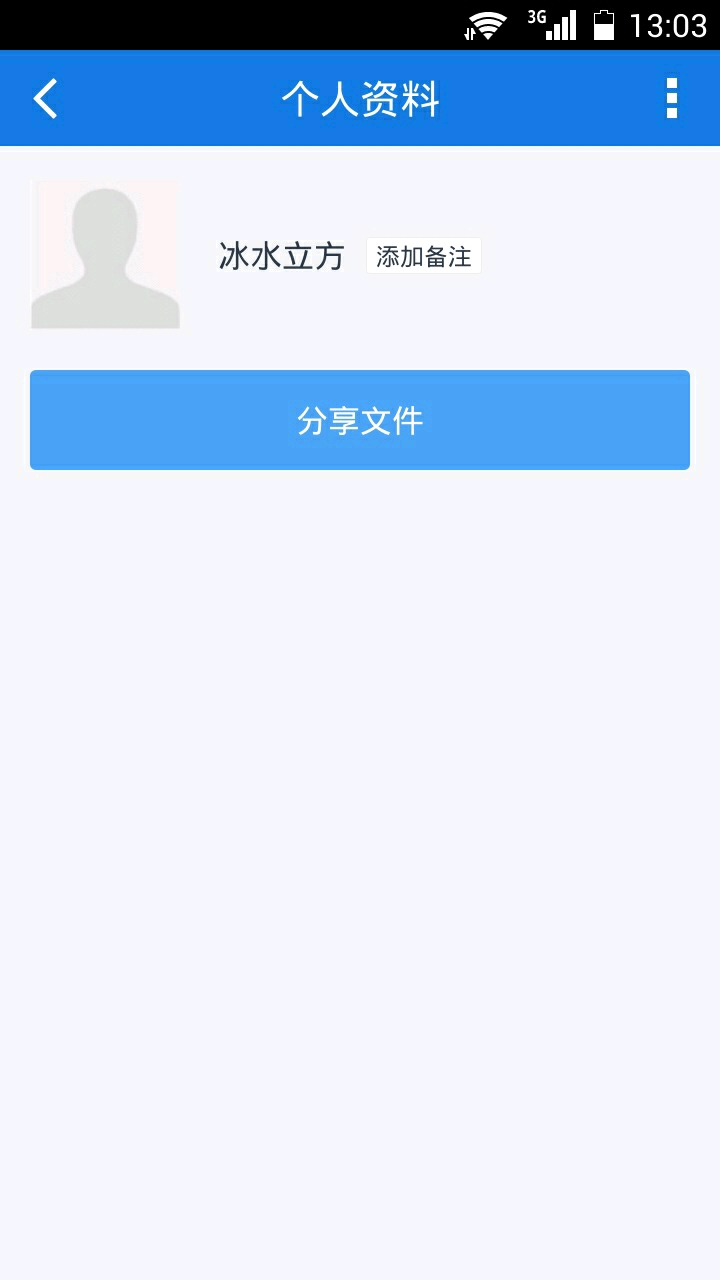Go back from the 个人资料 page
Screen dimensions: 720x1280
pyautogui.click(x=46, y=99)
